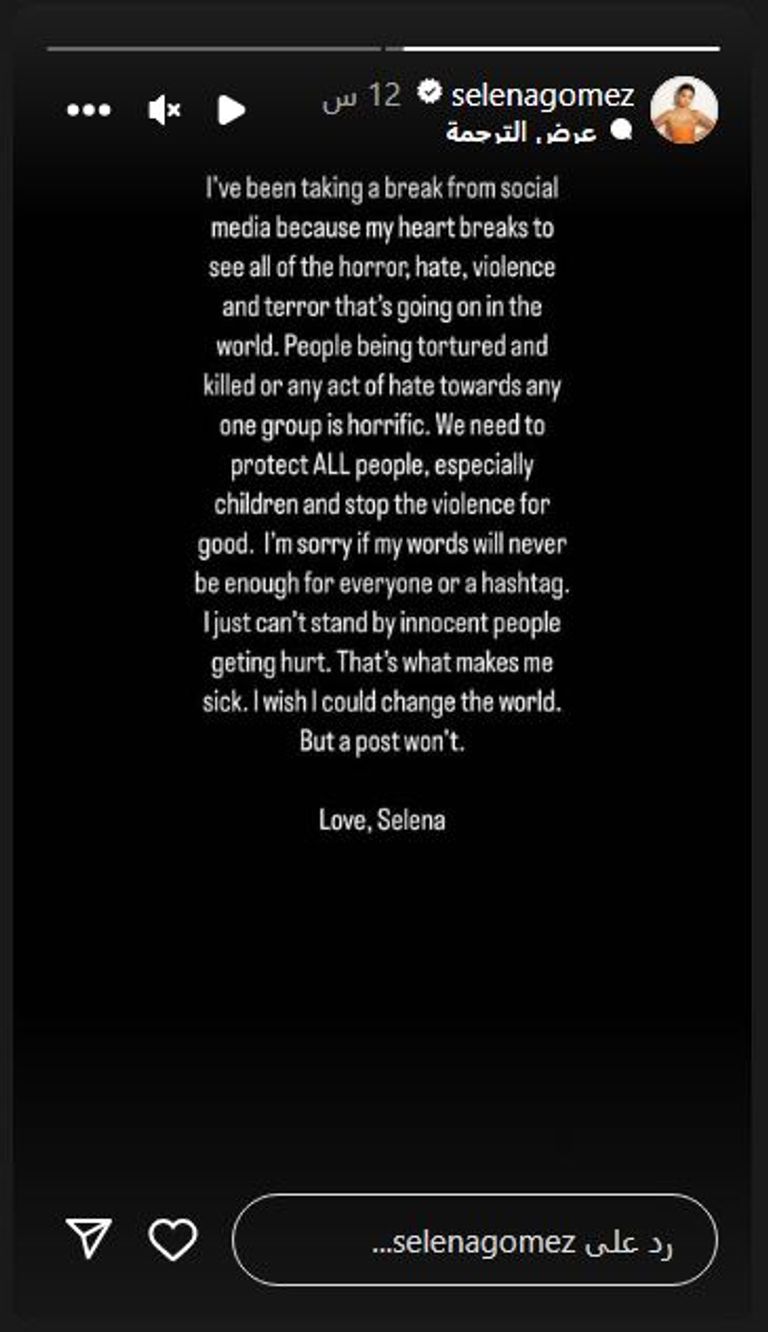This screenshot has height=1332, width=768.
Task: Share the story via the paper plane icon
Action: (x=88, y=1238)
